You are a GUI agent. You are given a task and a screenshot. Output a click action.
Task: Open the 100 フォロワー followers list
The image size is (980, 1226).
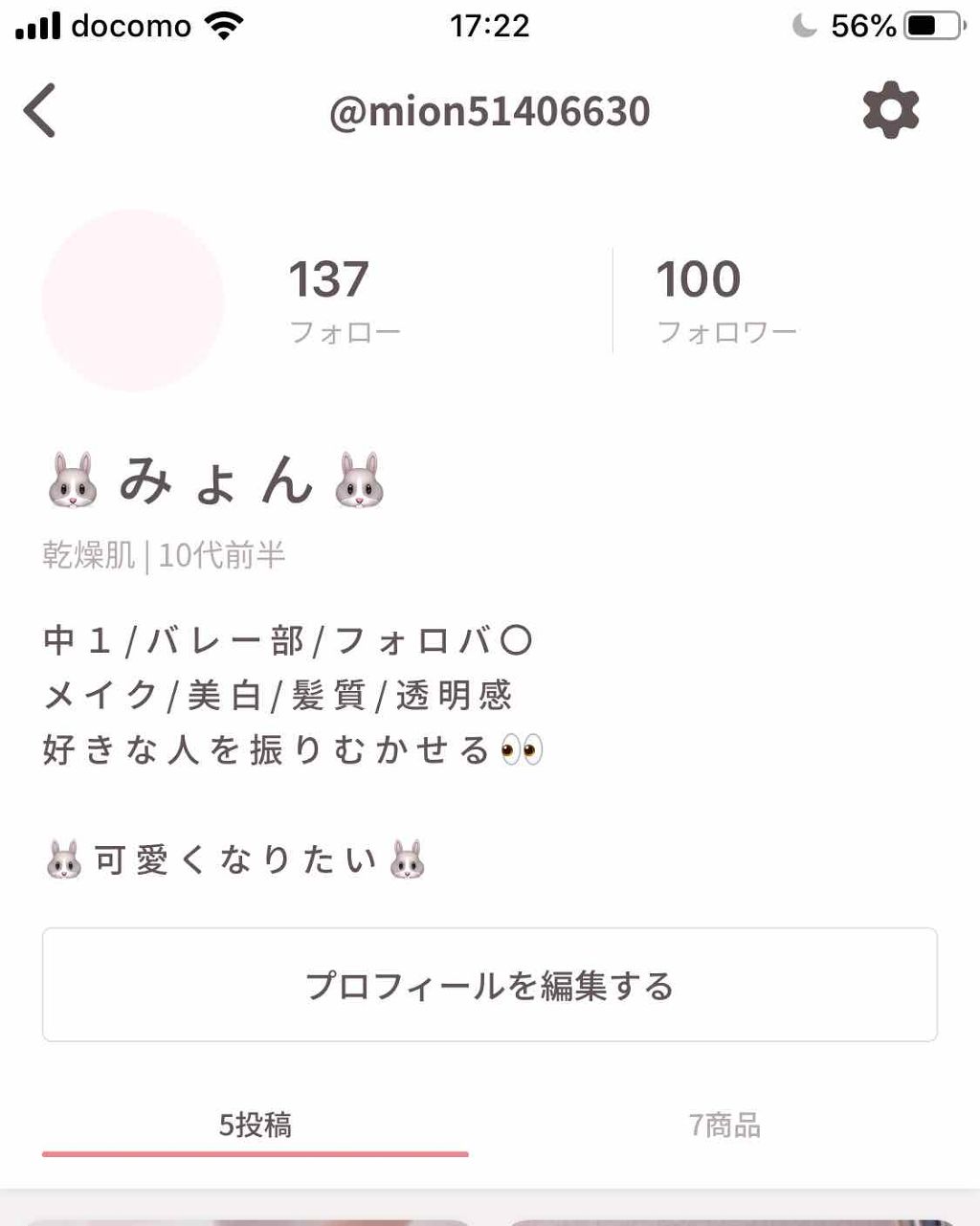coord(727,298)
